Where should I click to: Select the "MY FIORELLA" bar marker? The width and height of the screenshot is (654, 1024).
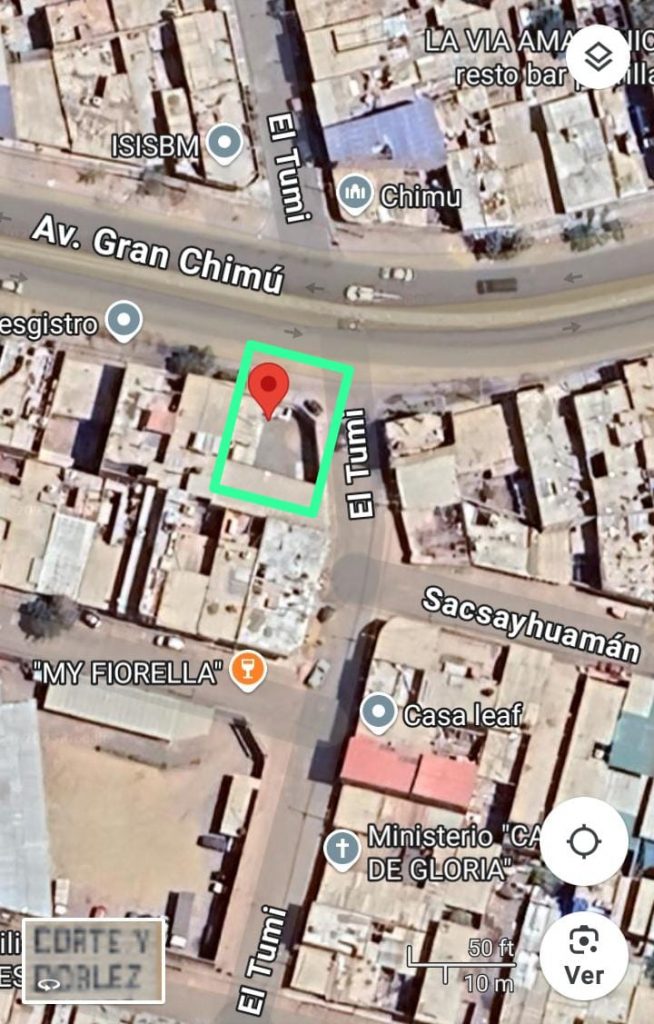point(248,671)
